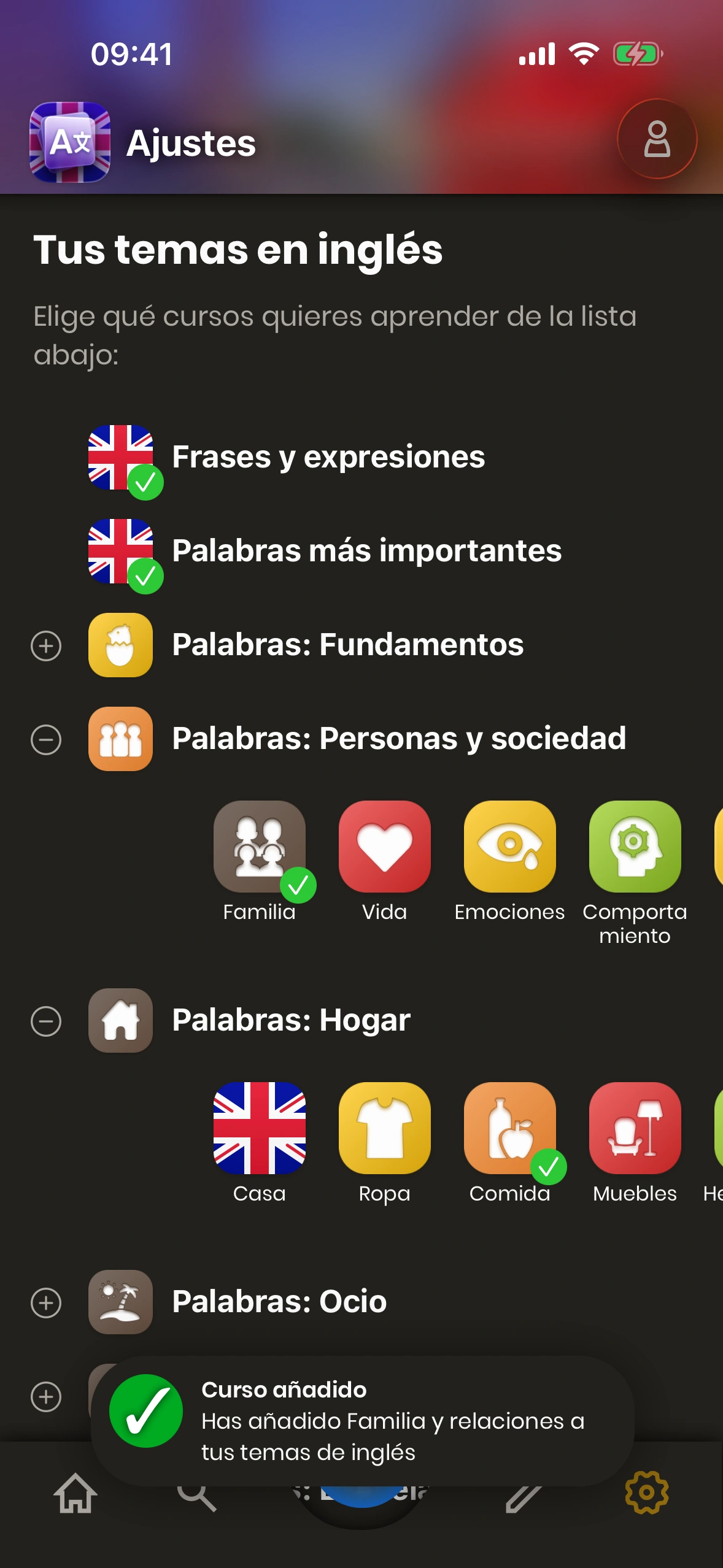Collapse Palabras: Hogar section
The width and height of the screenshot is (723, 1568).
click(46, 1021)
